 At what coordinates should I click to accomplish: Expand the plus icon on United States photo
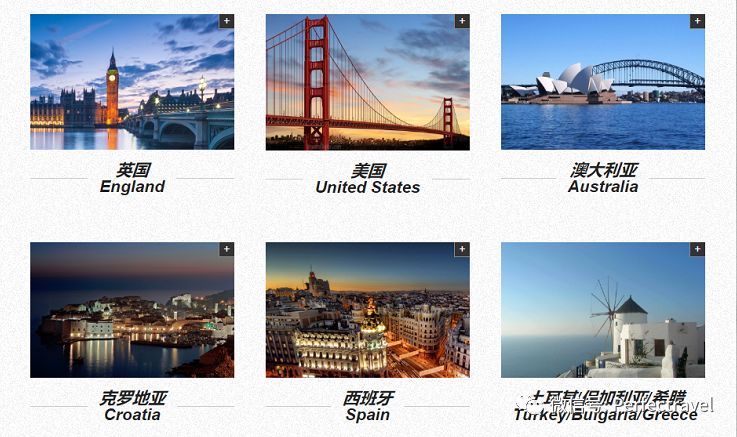coord(462,21)
